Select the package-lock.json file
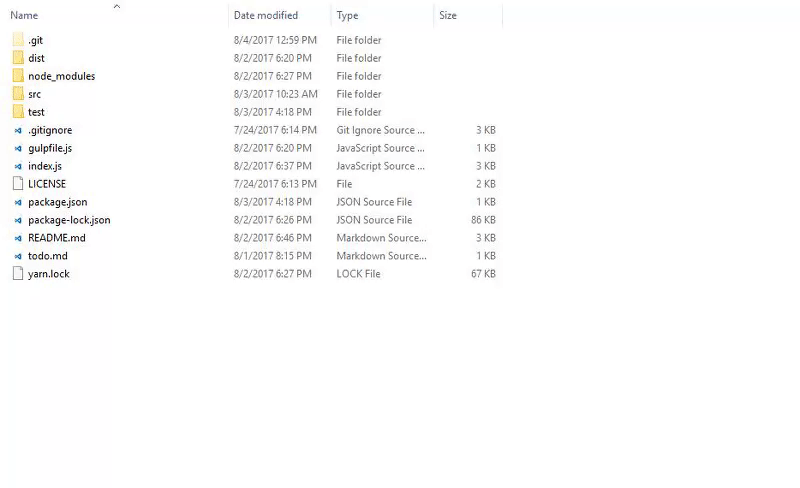Image resolution: width=800 pixels, height=488 pixels. (x=69, y=220)
